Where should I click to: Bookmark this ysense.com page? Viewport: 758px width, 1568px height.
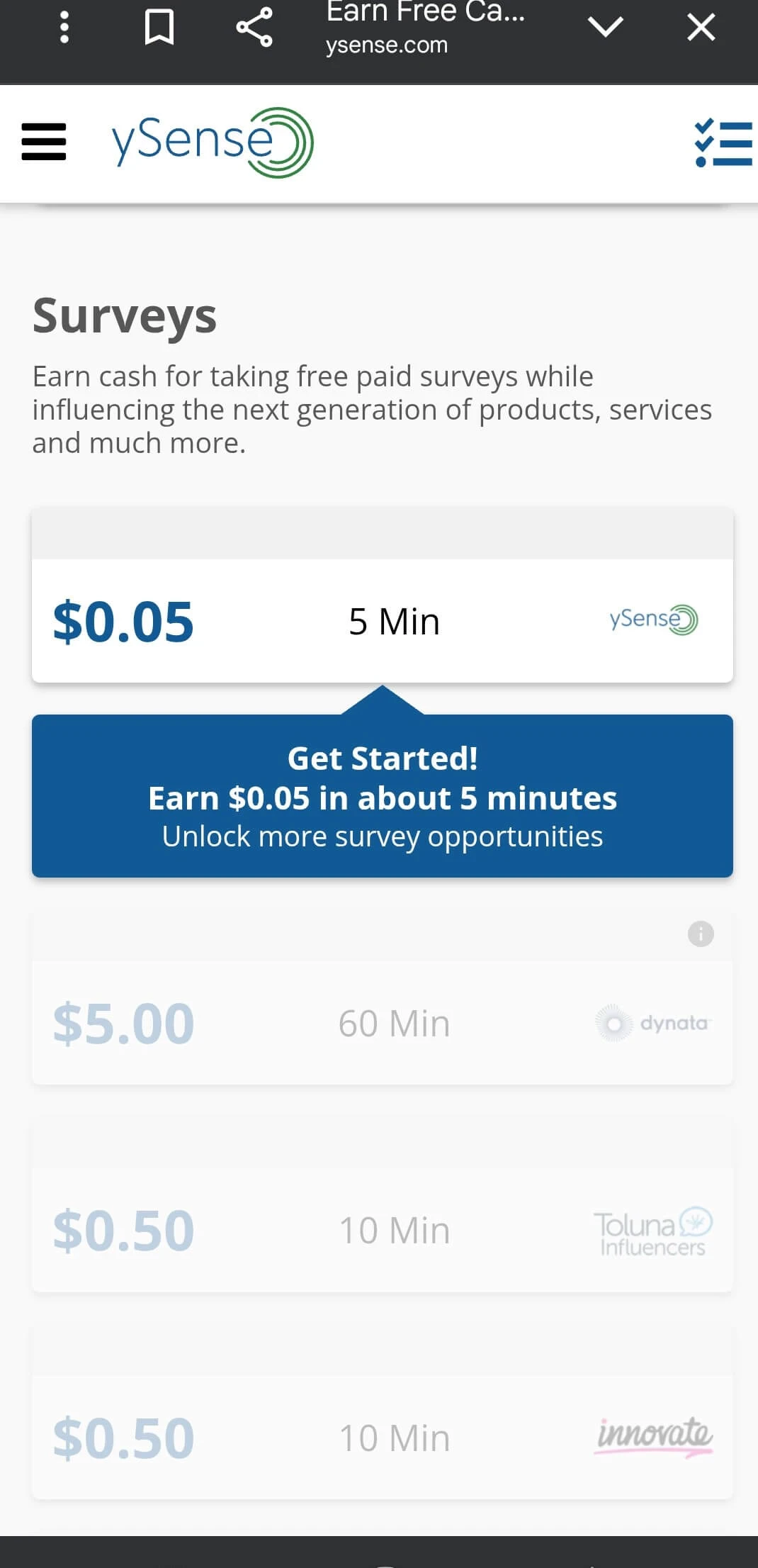click(x=159, y=28)
